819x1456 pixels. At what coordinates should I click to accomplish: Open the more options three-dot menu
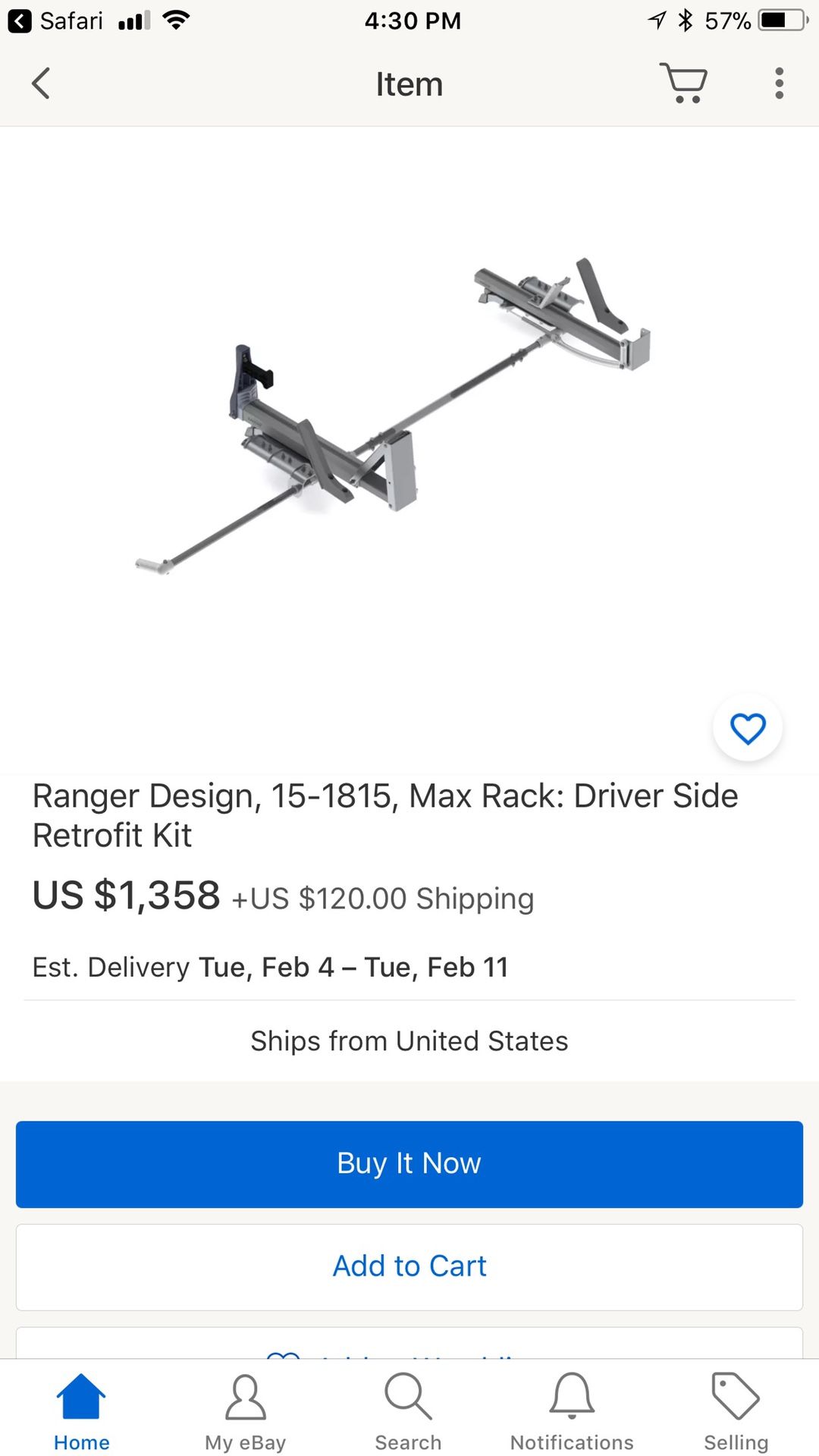coord(778,83)
